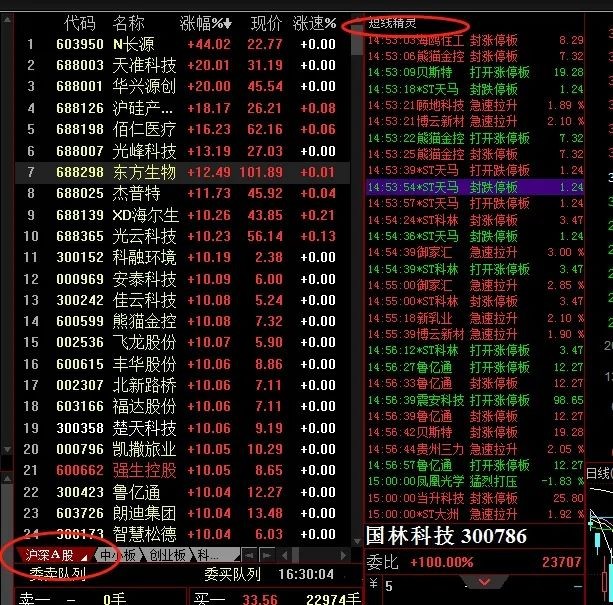Open stock row 强生控股 600662
The width and height of the screenshot is (613, 605).
(x=144, y=470)
